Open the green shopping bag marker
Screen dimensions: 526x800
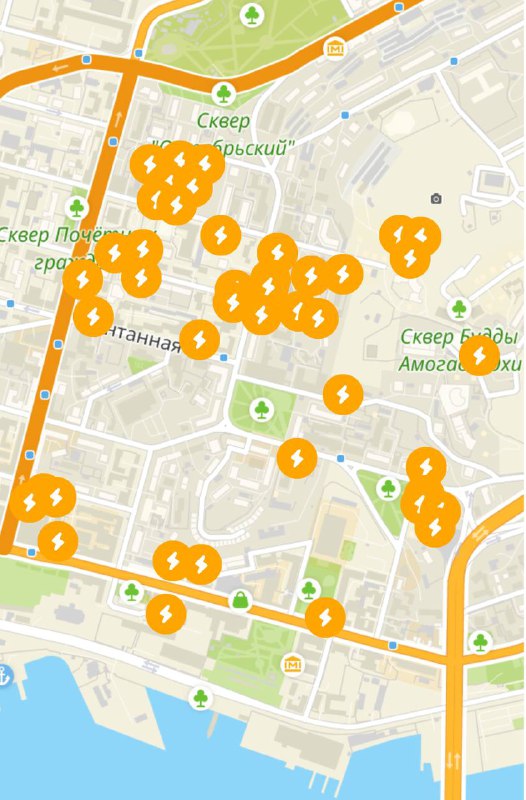coord(241,601)
